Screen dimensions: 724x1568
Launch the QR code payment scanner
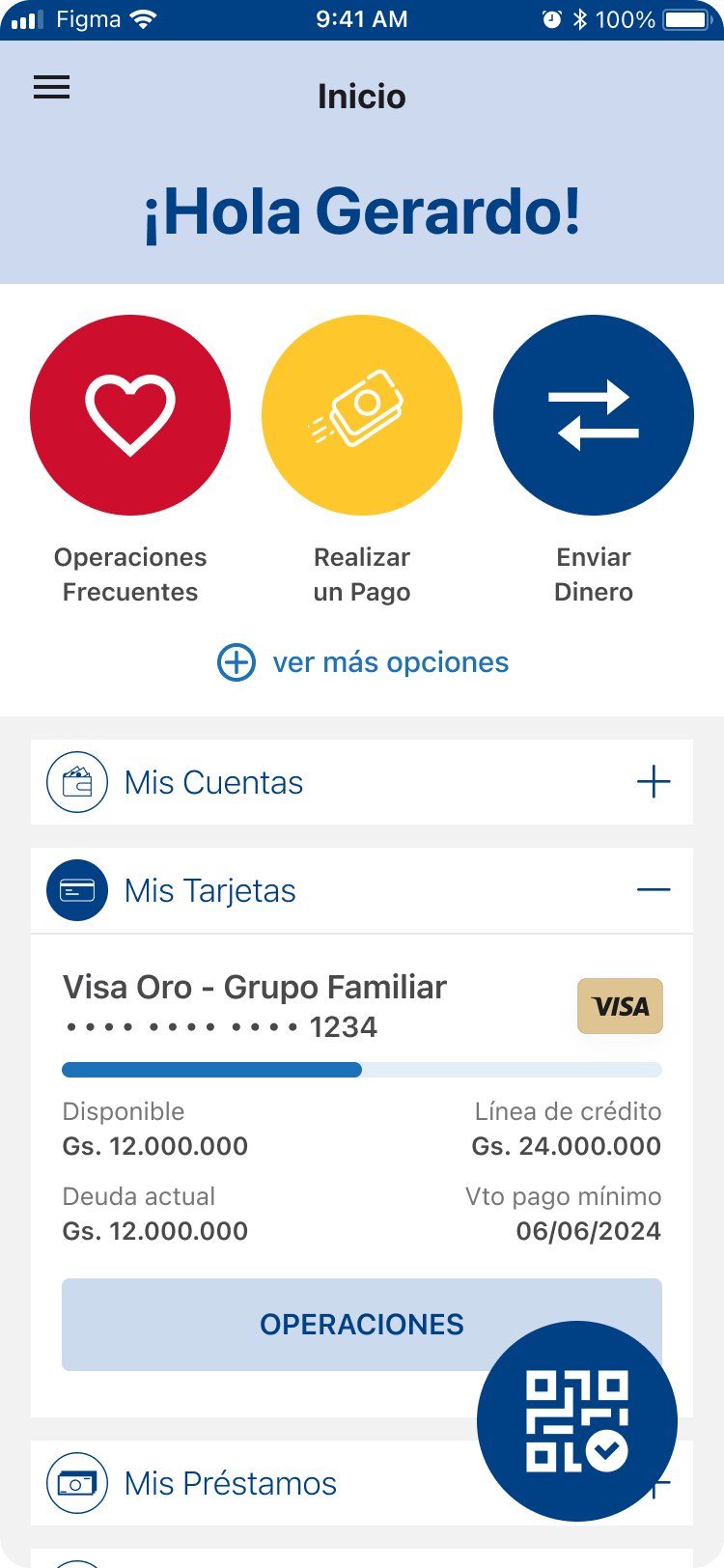577,1421
